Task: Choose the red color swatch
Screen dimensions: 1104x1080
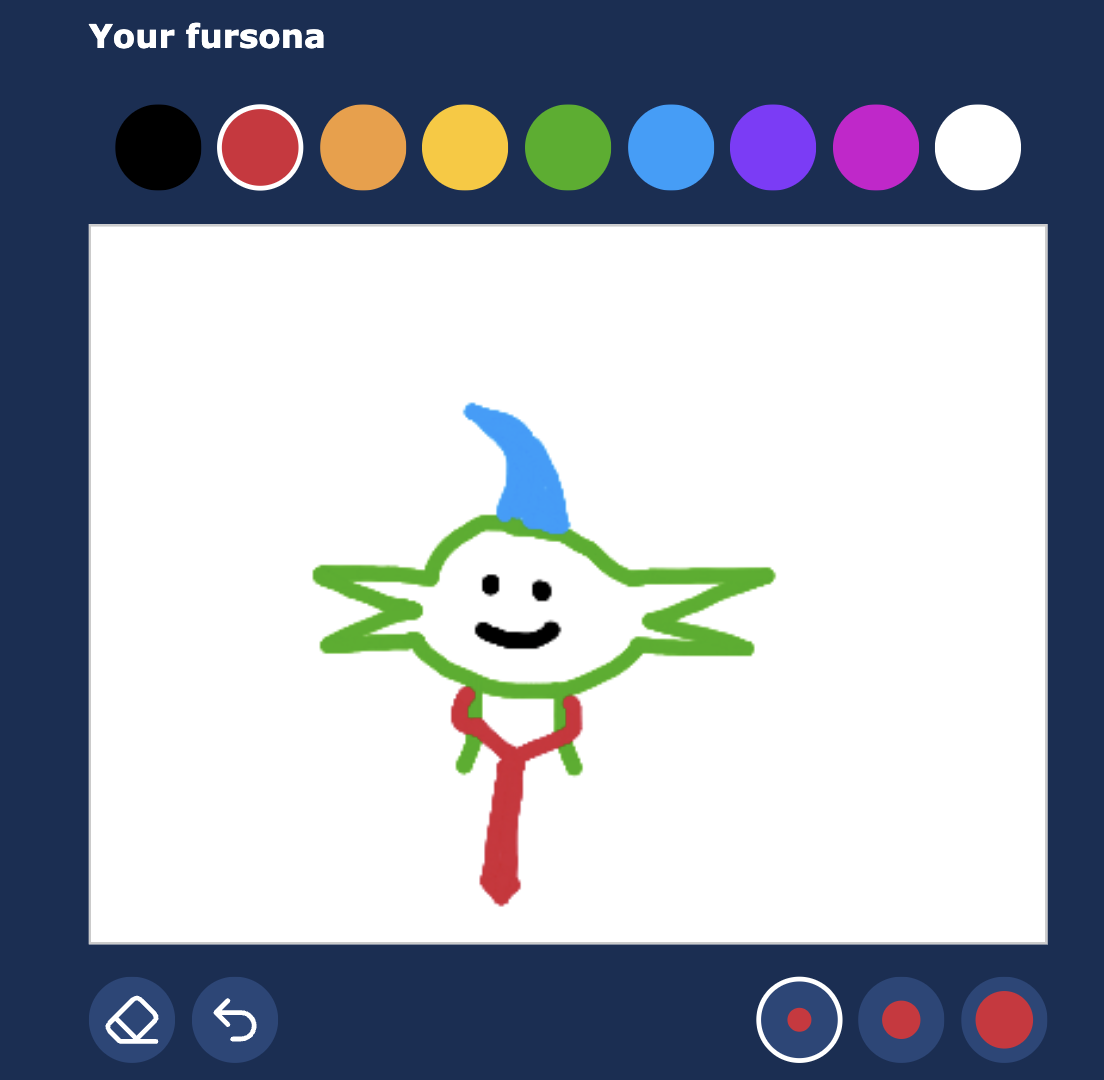Action: 260,147
